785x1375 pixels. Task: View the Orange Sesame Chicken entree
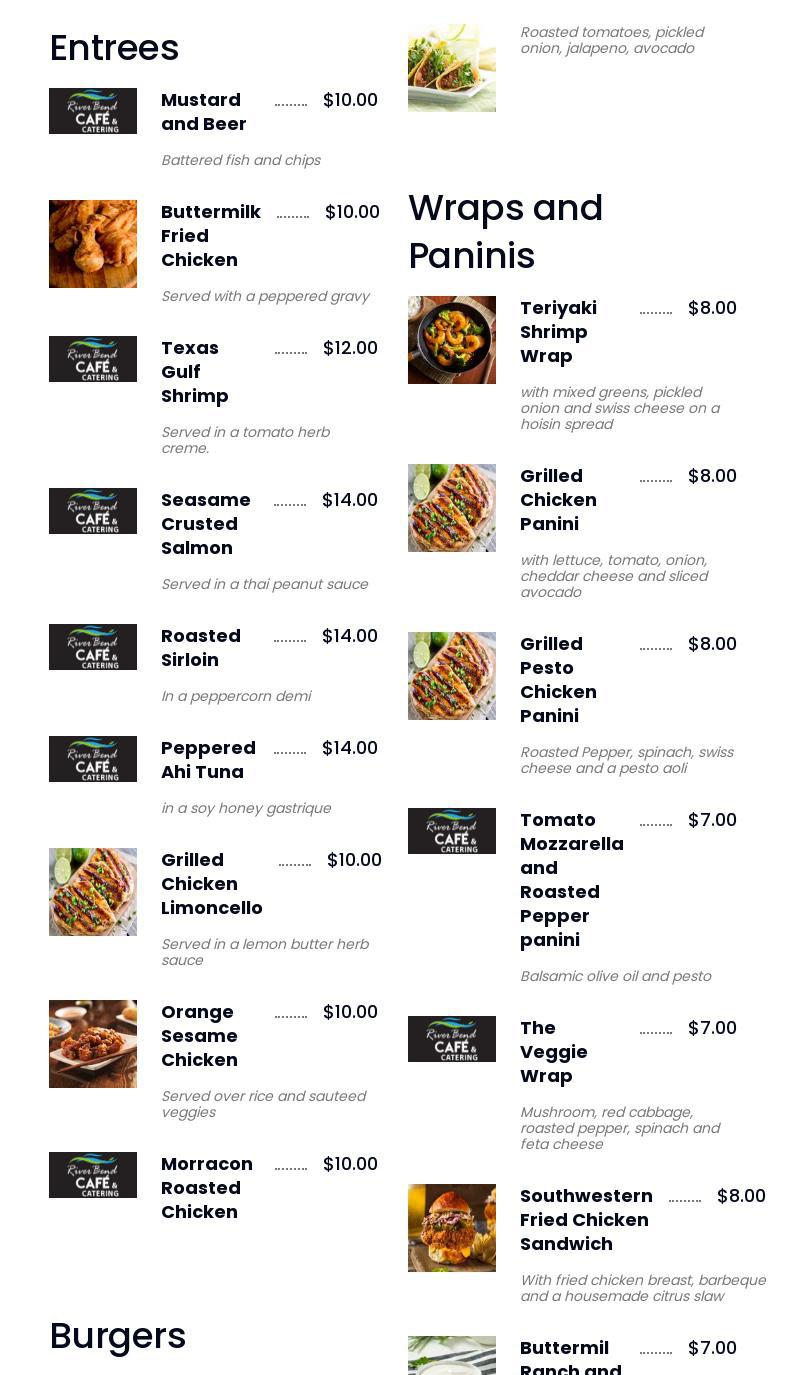click(199, 1036)
